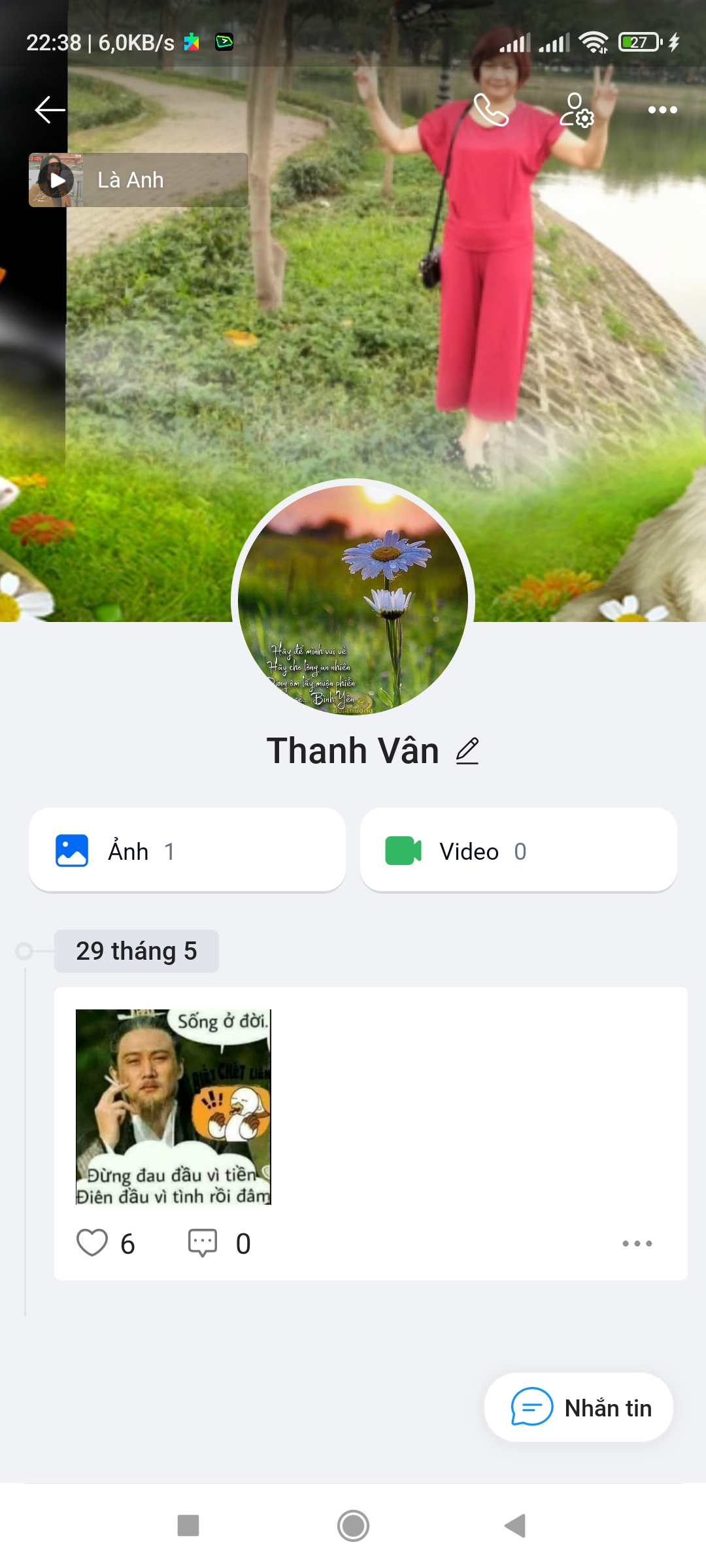706x1568 pixels.
Task: Go to the system home screen
Action: [x=353, y=1526]
